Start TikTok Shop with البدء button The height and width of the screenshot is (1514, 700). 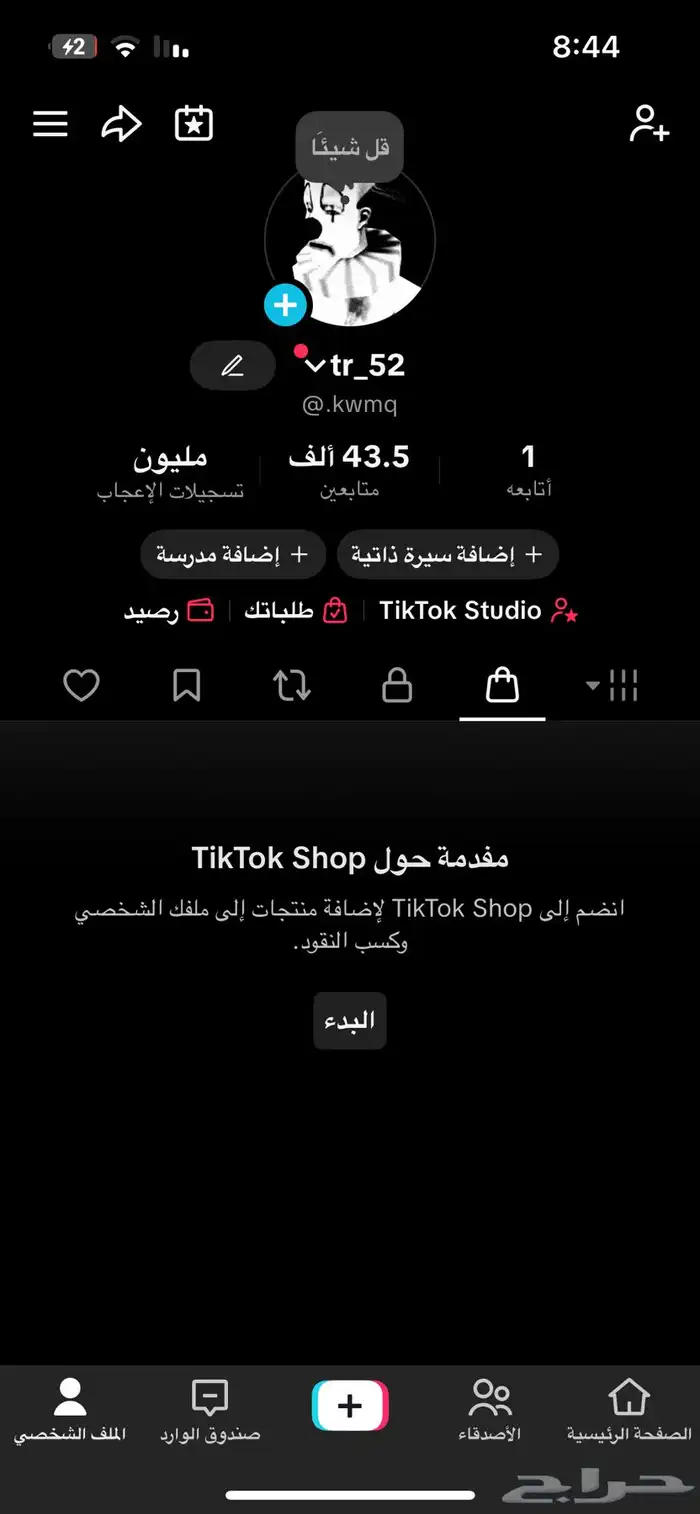point(350,1021)
